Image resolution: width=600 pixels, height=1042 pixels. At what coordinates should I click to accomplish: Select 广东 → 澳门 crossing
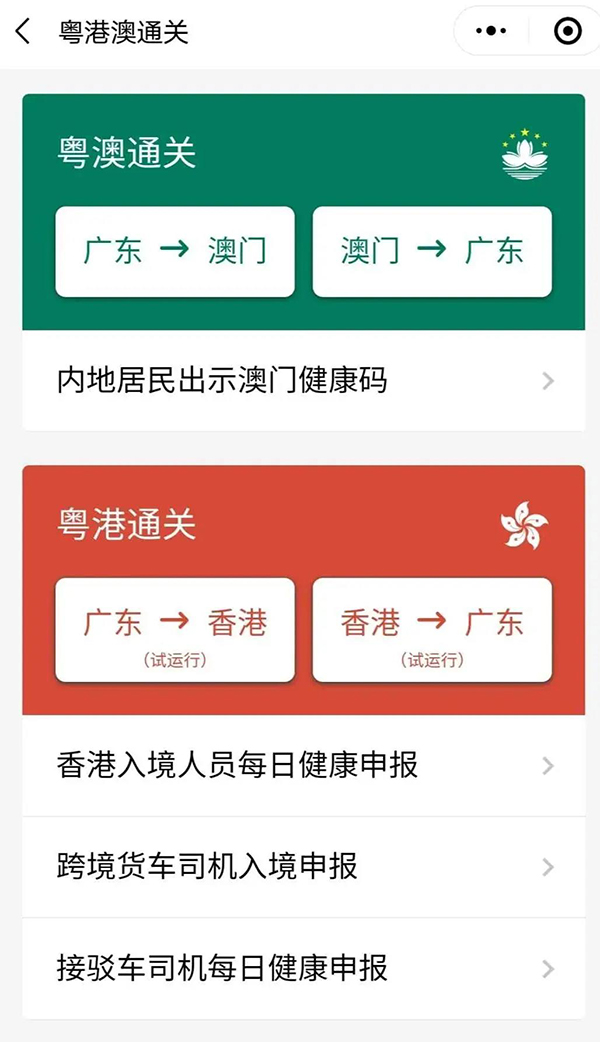(175, 251)
